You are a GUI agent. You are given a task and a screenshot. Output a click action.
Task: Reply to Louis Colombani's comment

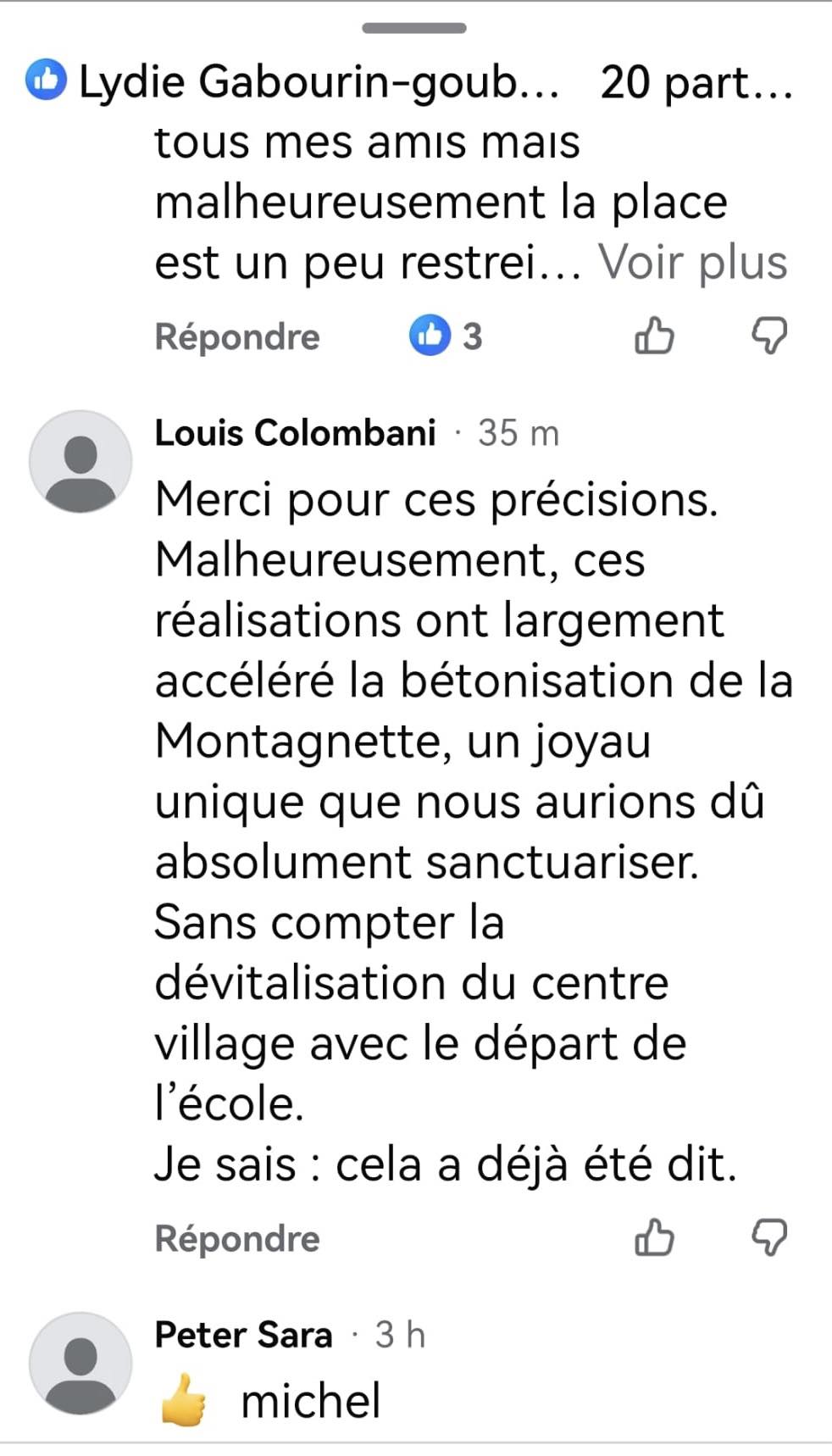click(236, 1239)
